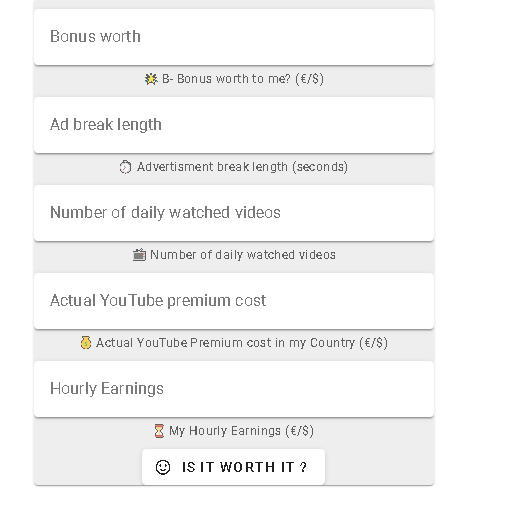Select the Number of daily watched videos field

point(234,213)
